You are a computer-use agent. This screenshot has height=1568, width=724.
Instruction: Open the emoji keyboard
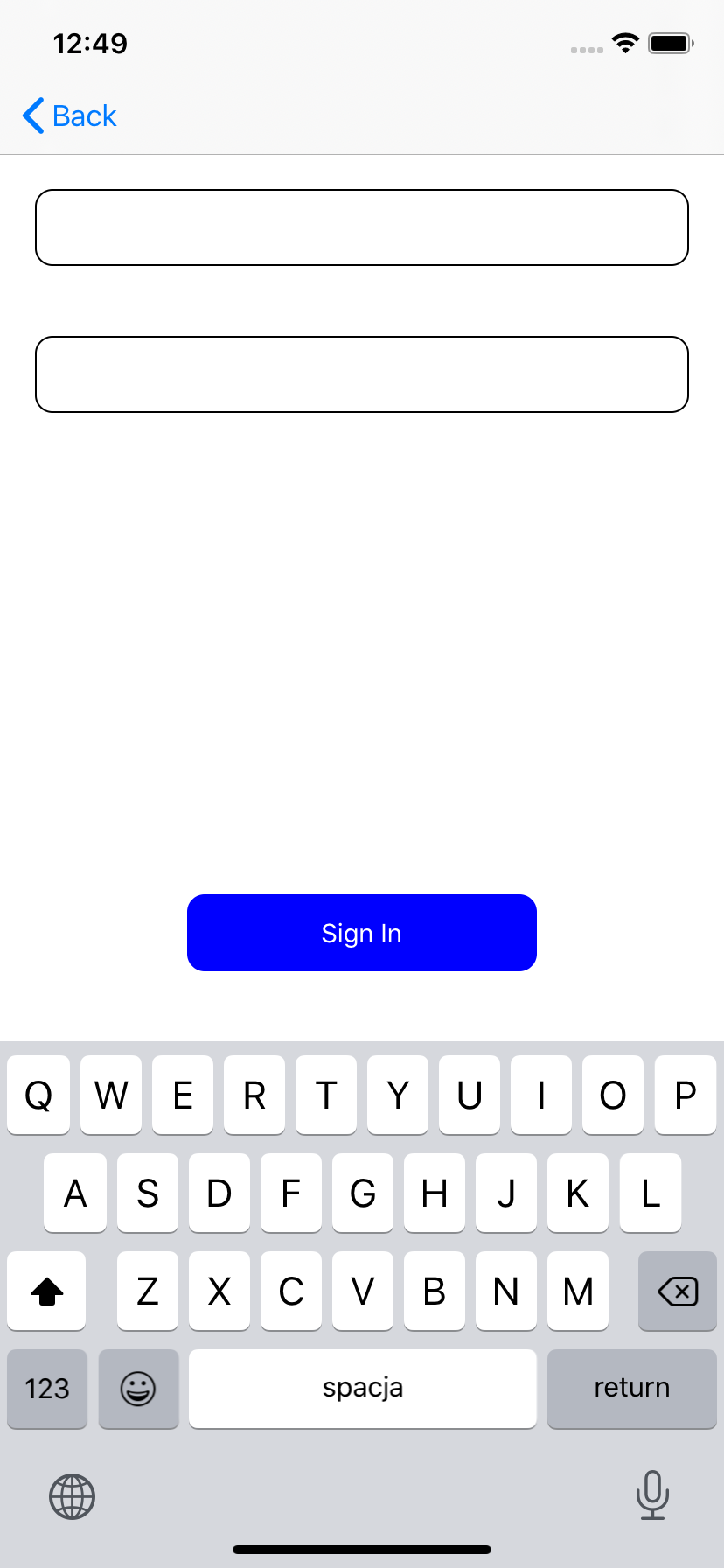click(x=138, y=1389)
